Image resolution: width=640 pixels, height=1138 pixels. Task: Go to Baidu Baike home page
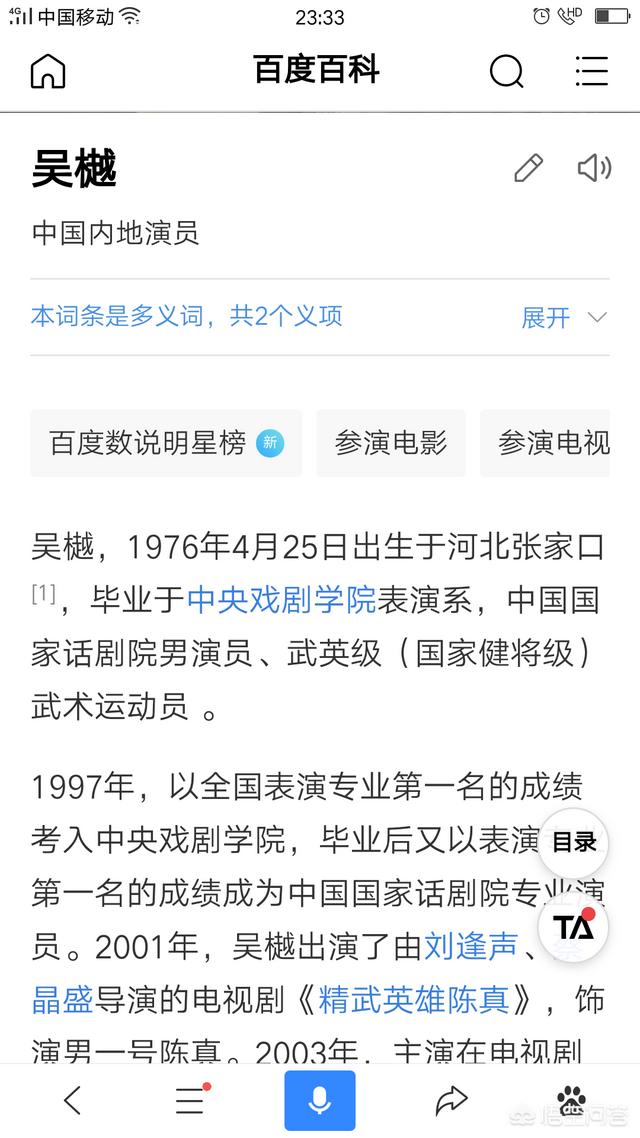click(x=47, y=71)
